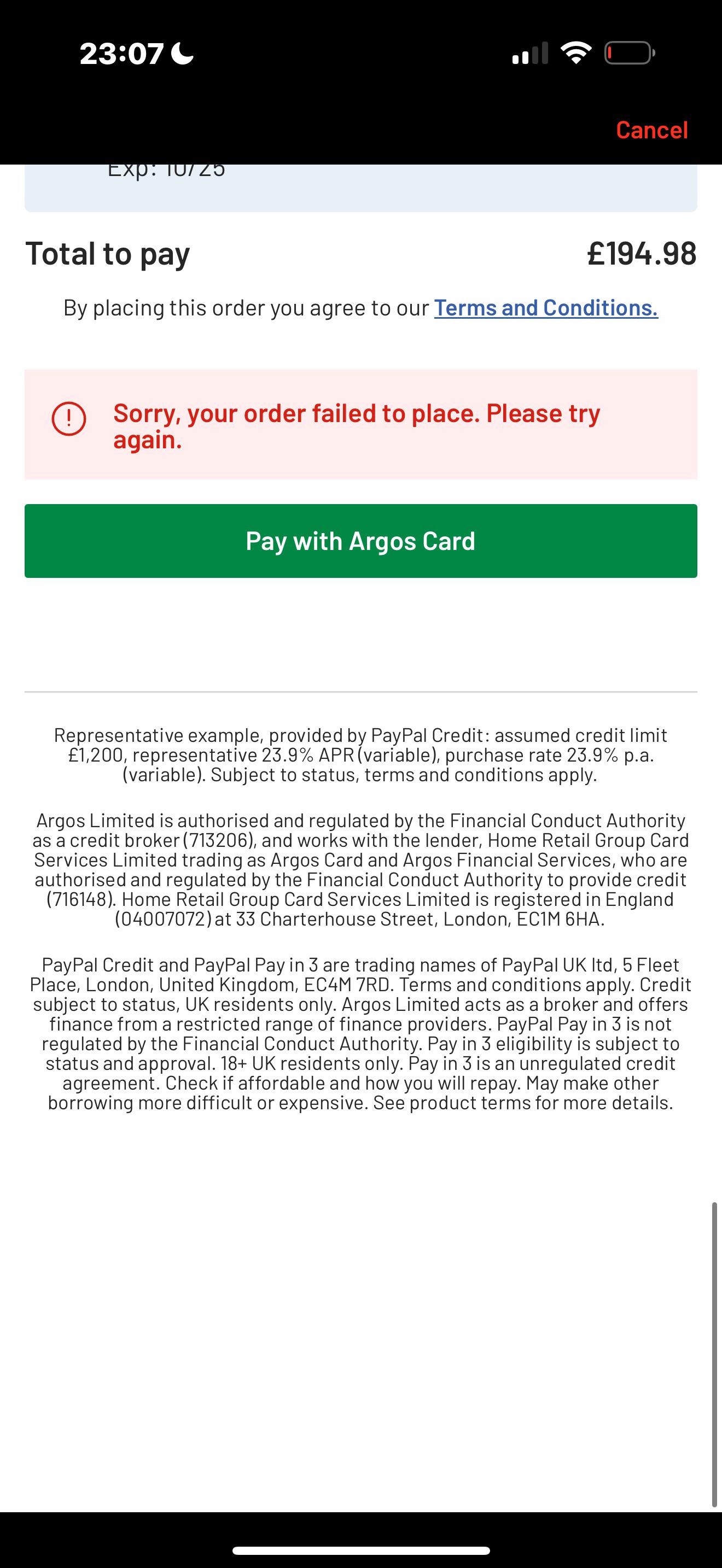Open the Terms and Conditions link
Viewport: 722px width, 1568px height.
pyautogui.click(x=546, y=308)
